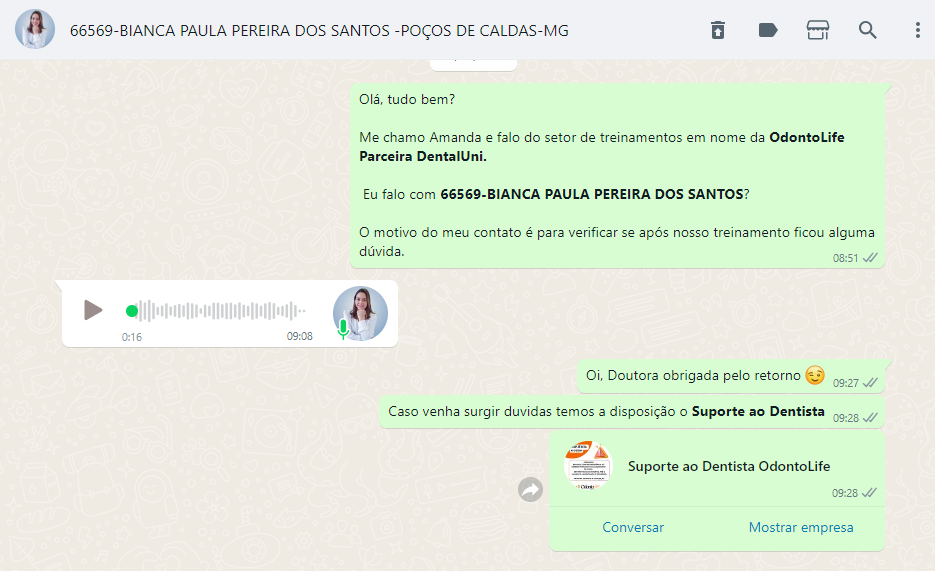Open the three-dot overflow menu
935x571 pixels.
917,30
